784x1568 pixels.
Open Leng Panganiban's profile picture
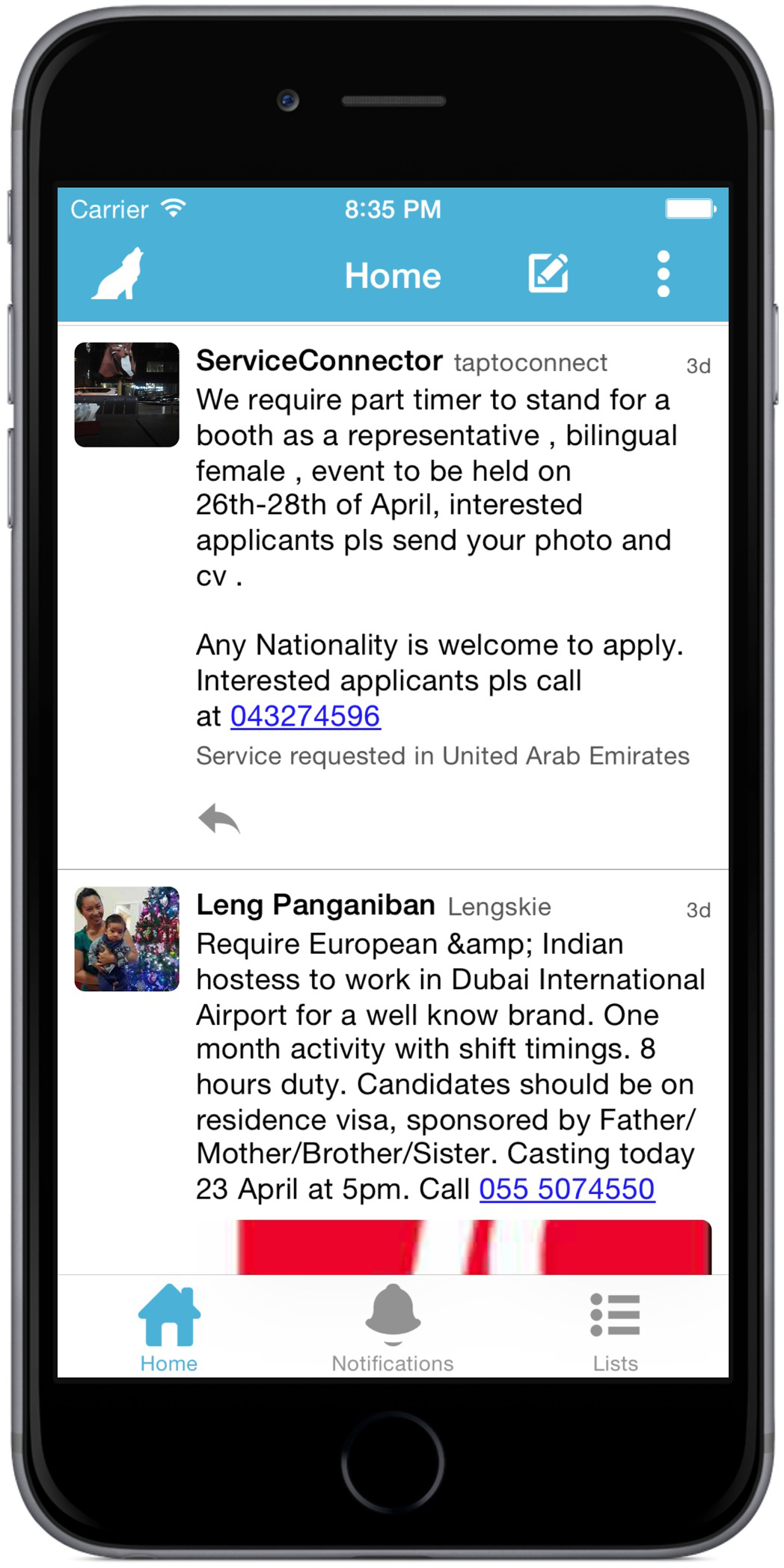coord(127,939)
